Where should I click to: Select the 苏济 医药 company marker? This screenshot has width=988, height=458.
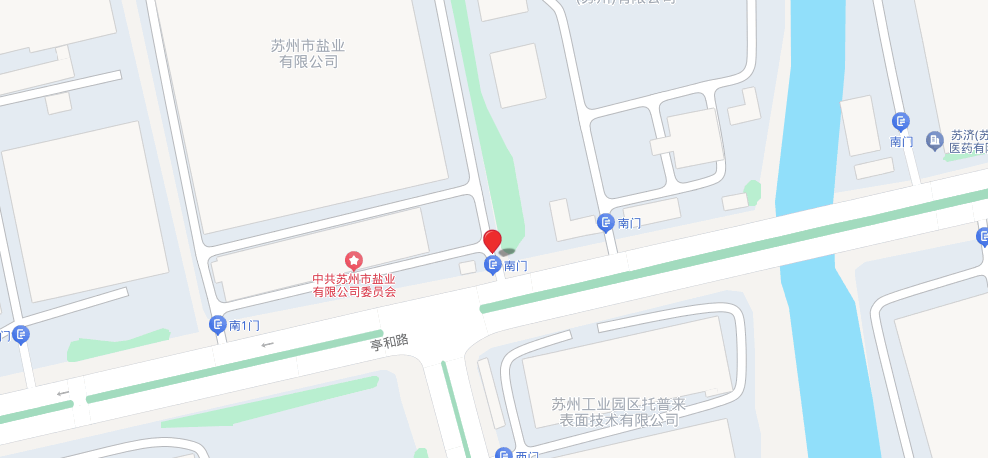pyautogui.click(x=935, y=140)
